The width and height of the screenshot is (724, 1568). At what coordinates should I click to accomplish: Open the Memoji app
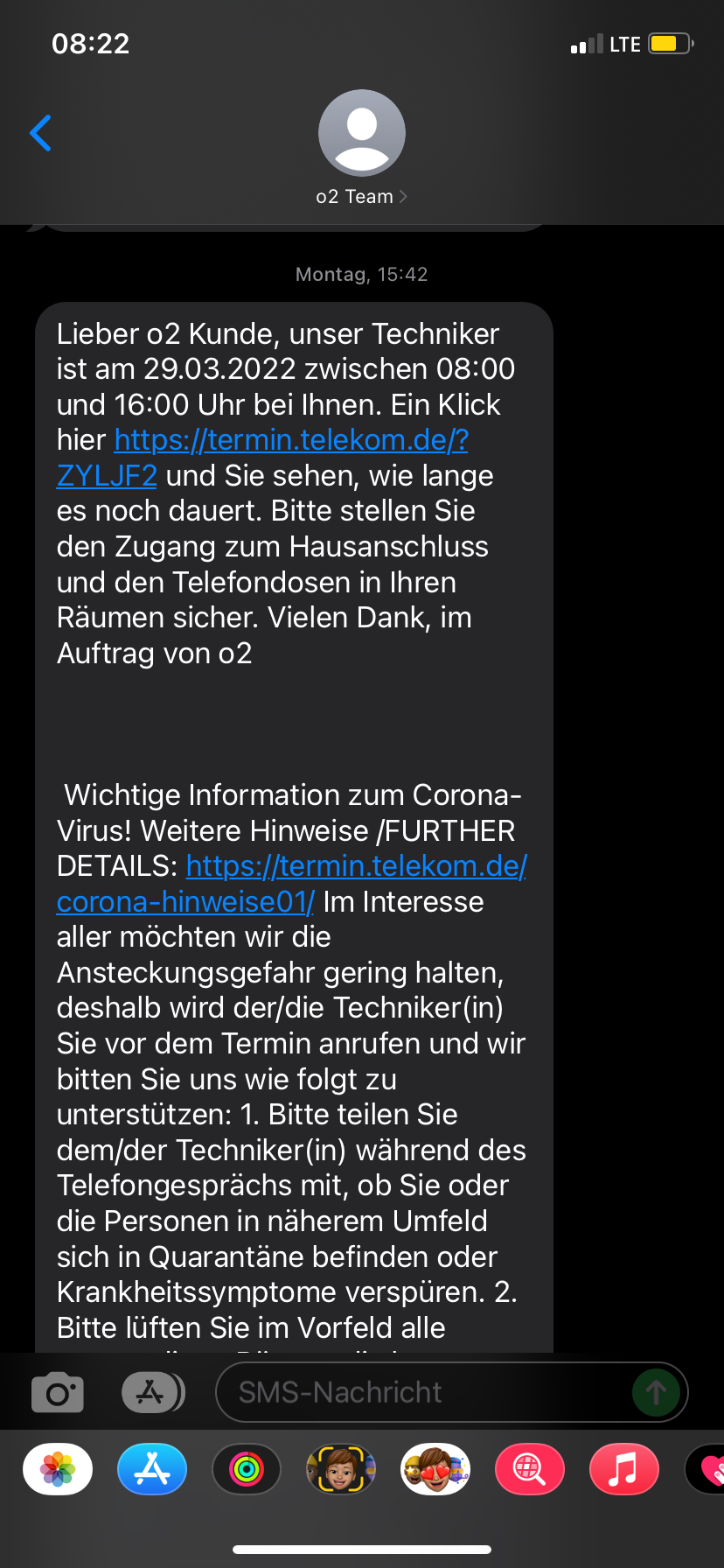click(x=341, y=1469)
